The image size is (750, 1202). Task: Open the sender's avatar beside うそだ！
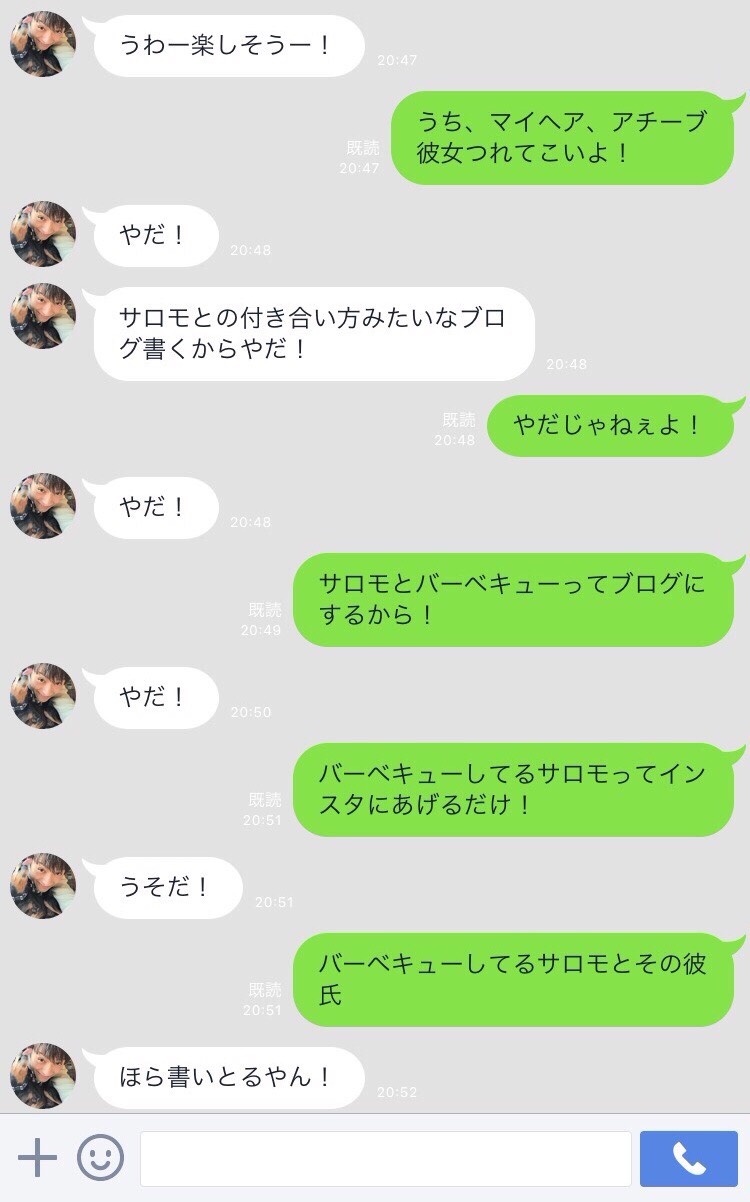43,886
